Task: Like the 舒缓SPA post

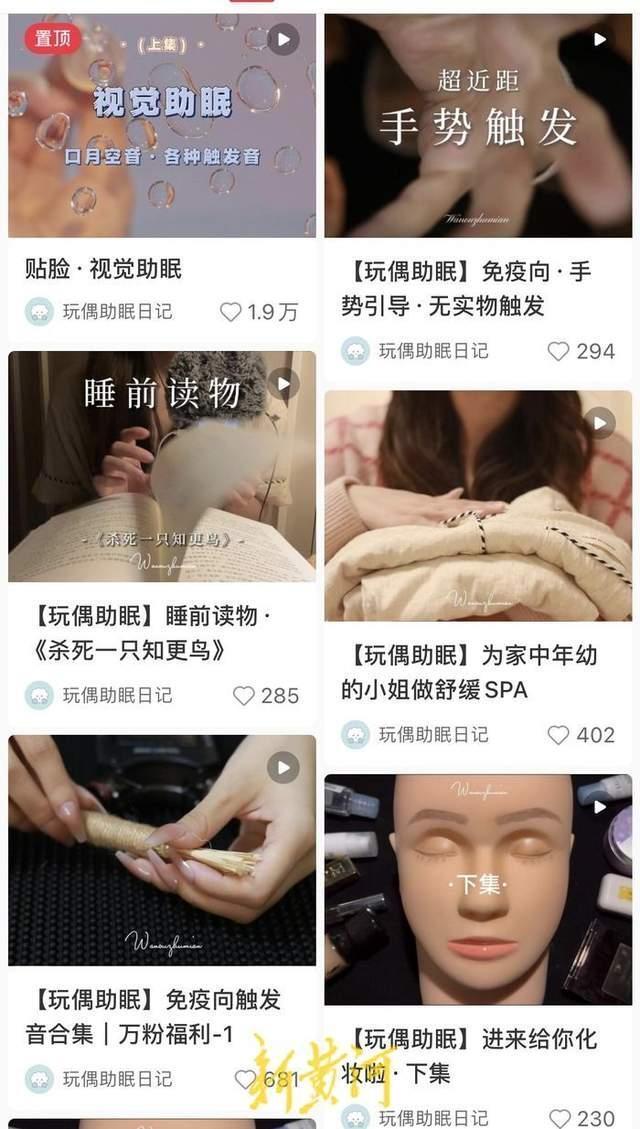Action: 558,735
